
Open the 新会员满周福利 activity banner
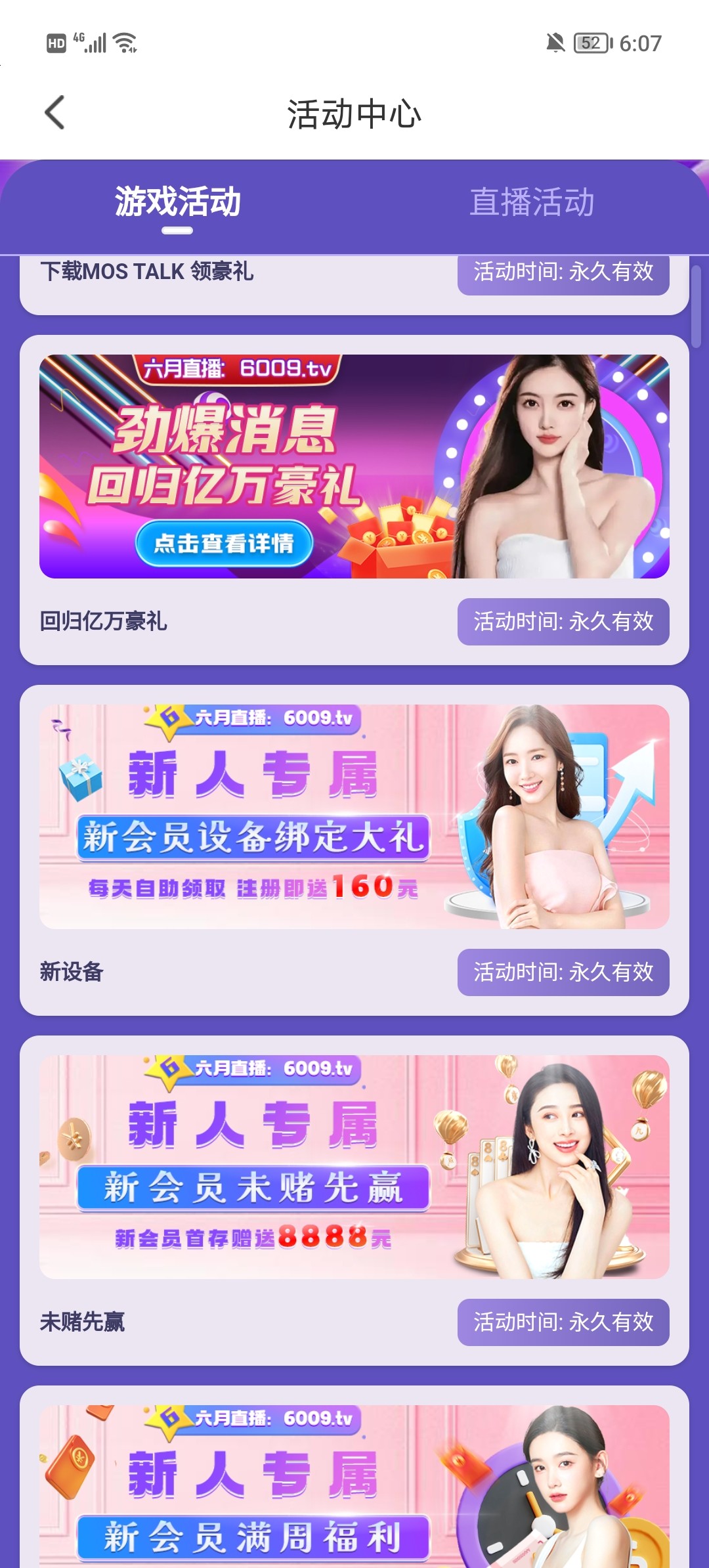[354, 1487]
